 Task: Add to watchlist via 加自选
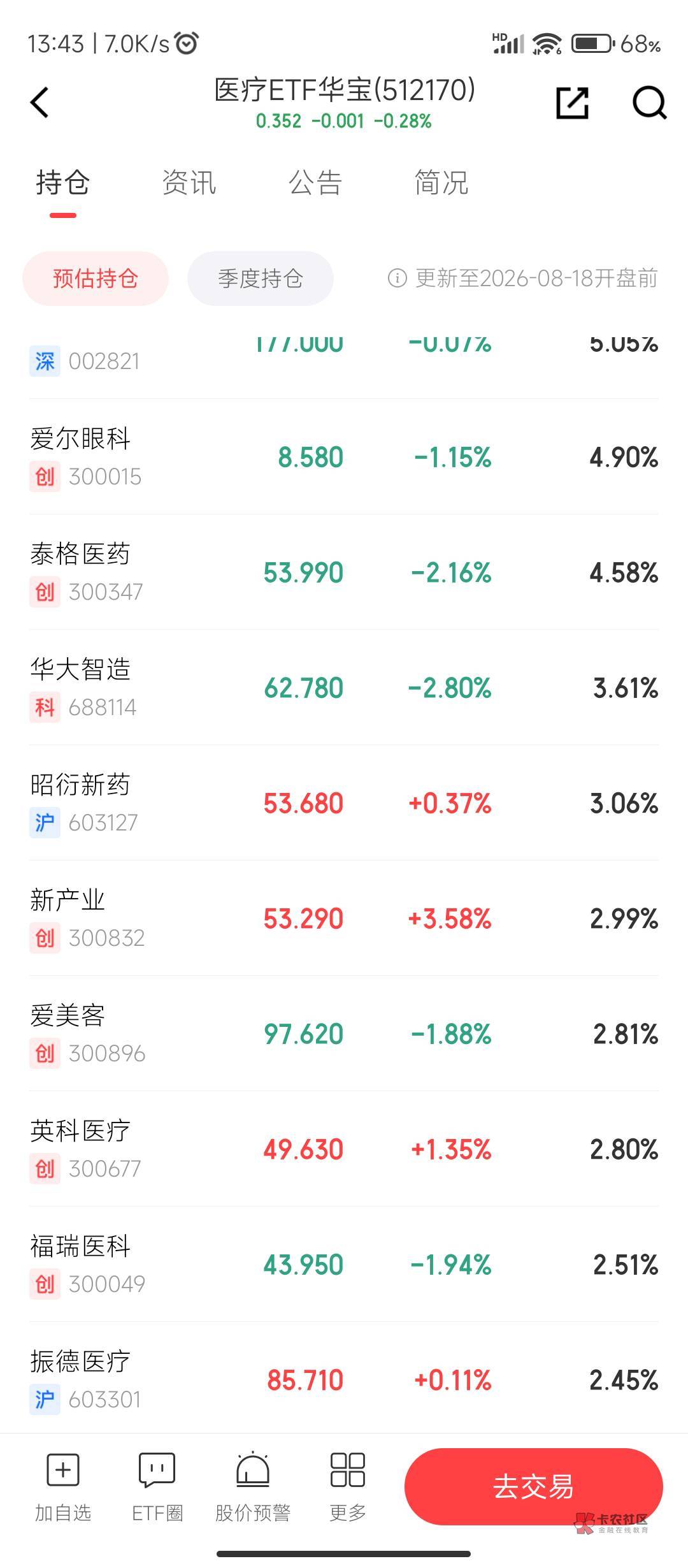coord(63,1488)
